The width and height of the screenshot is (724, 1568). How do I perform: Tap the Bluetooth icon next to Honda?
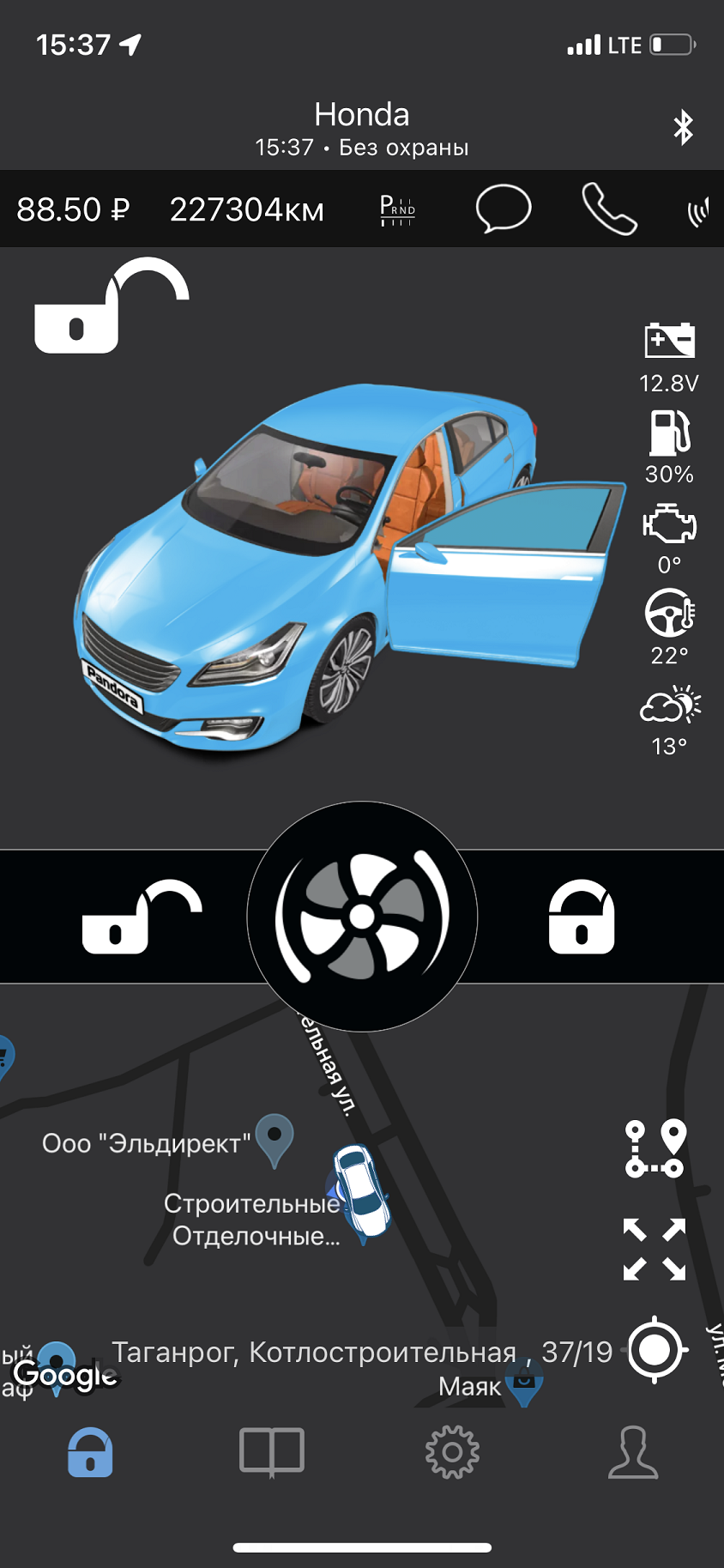[683, 128]
